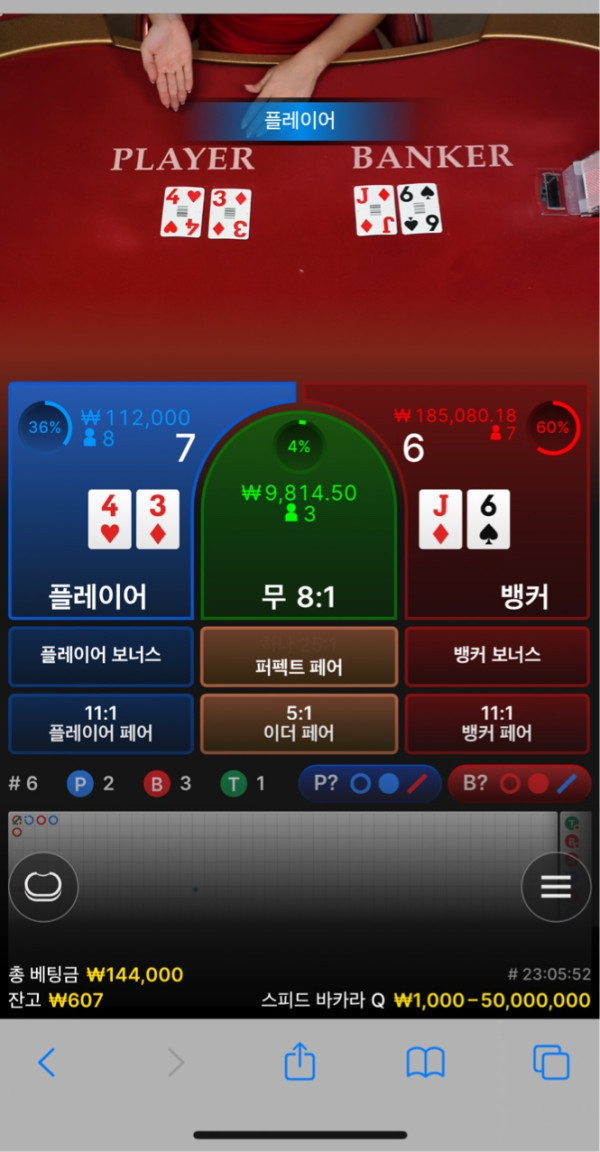
Task: Go back in Safari browser
Action: pyautogui.click(x=46, y=1062)
